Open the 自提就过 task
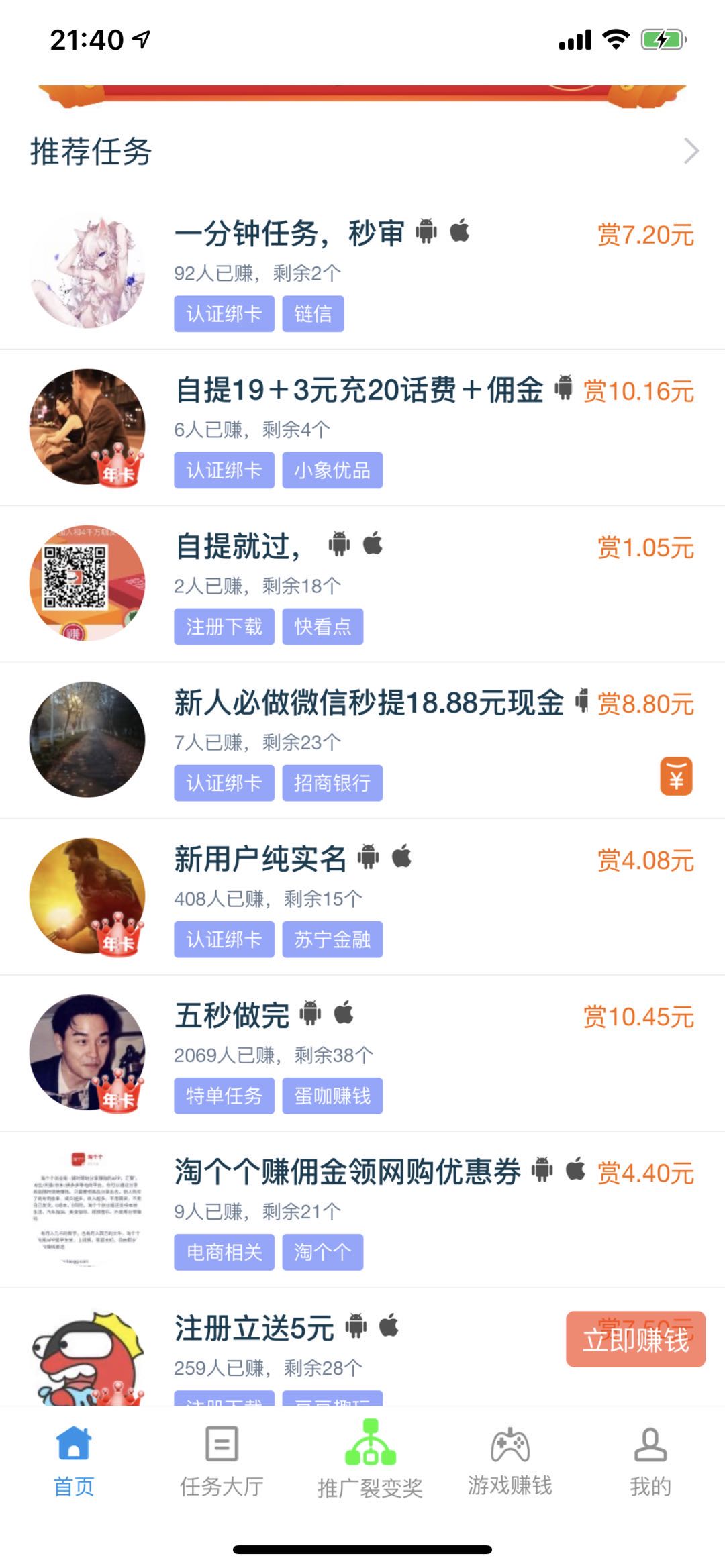Image resolution: width=725 pixels, height=1568 pixels. coord(238,547)
